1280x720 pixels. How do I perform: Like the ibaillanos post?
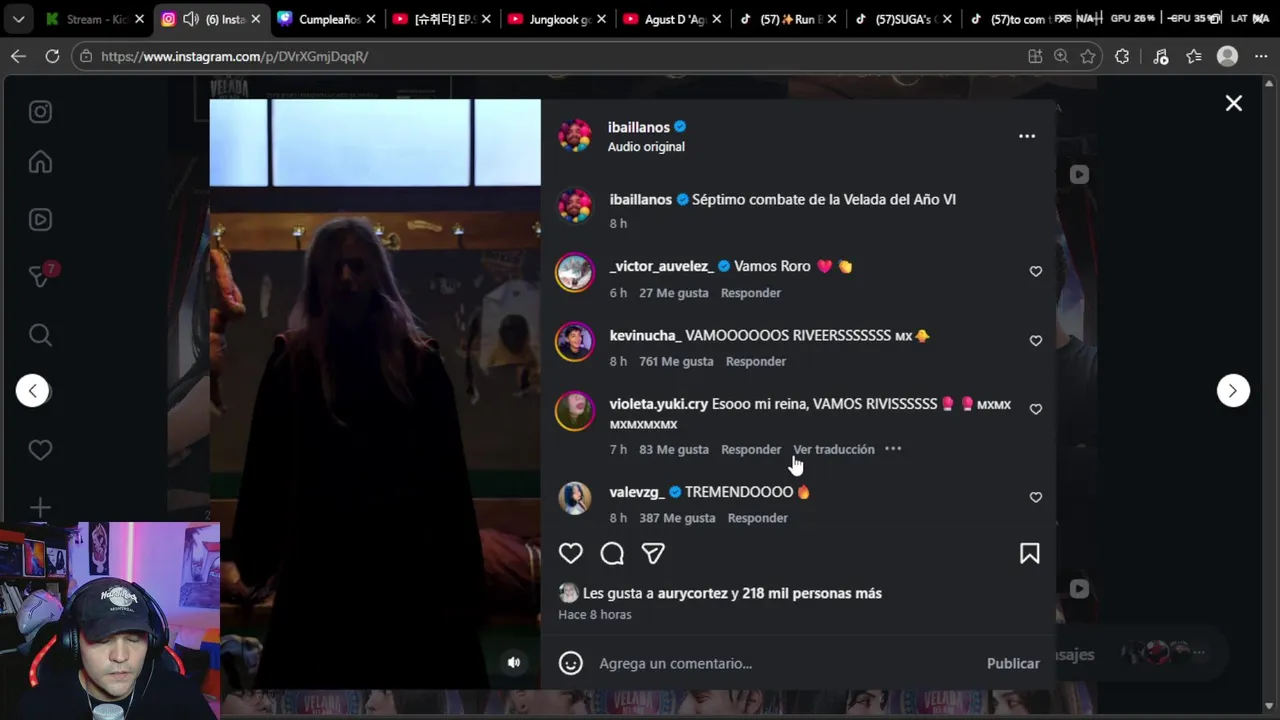pyautogui.click(x=570, y=553)
